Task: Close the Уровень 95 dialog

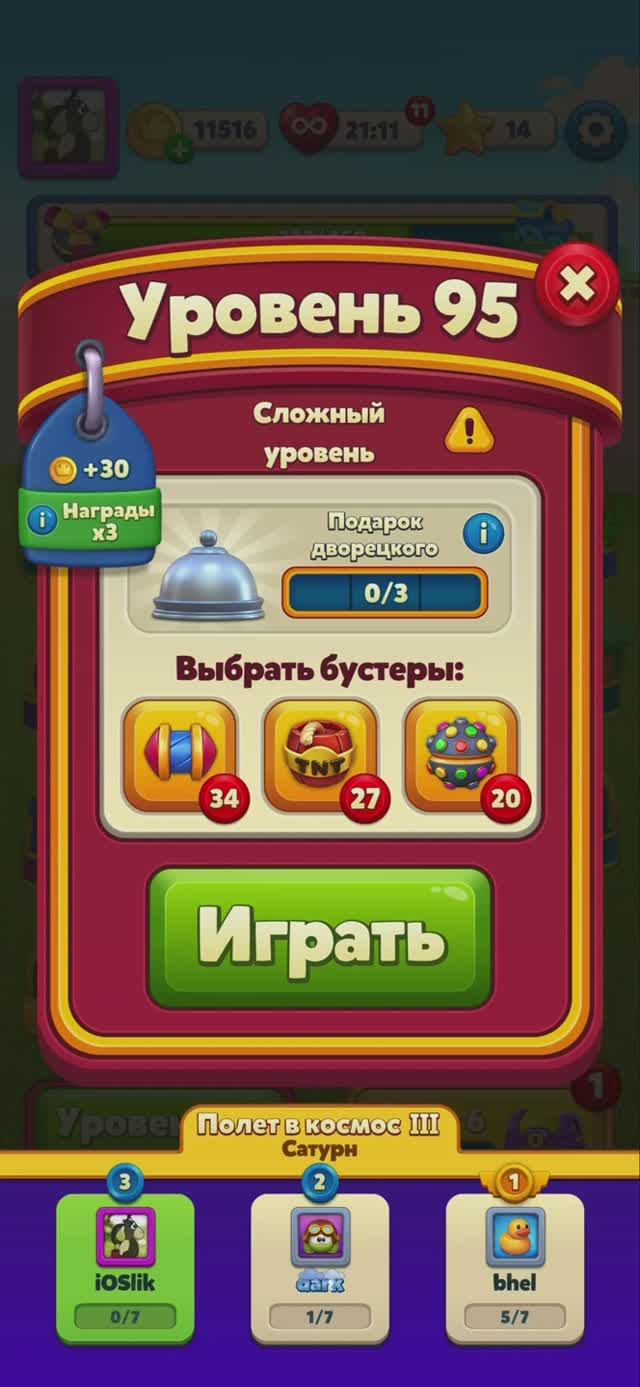Action: (x=577, y=287)
